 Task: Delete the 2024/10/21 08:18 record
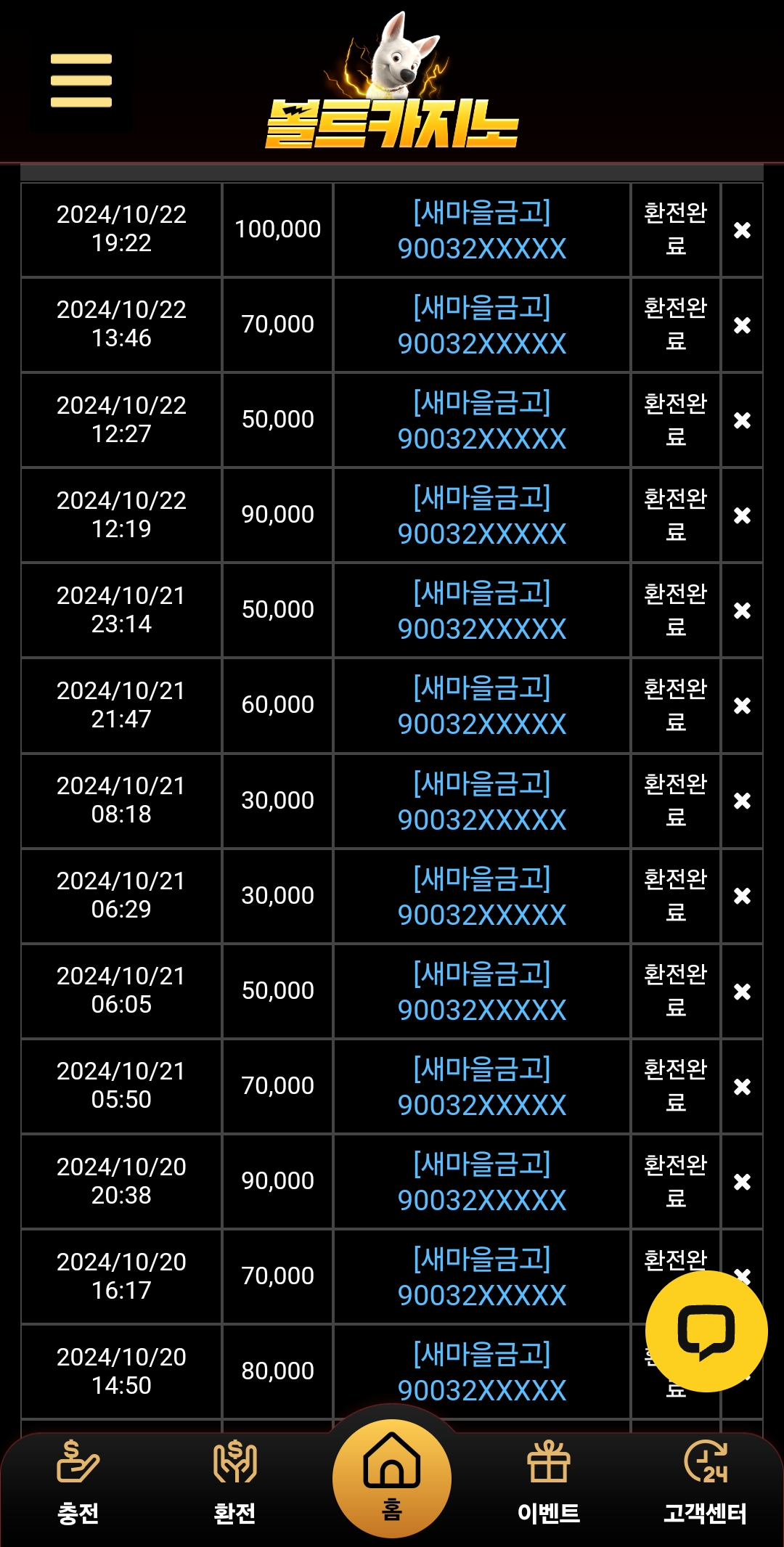(742, 801)
